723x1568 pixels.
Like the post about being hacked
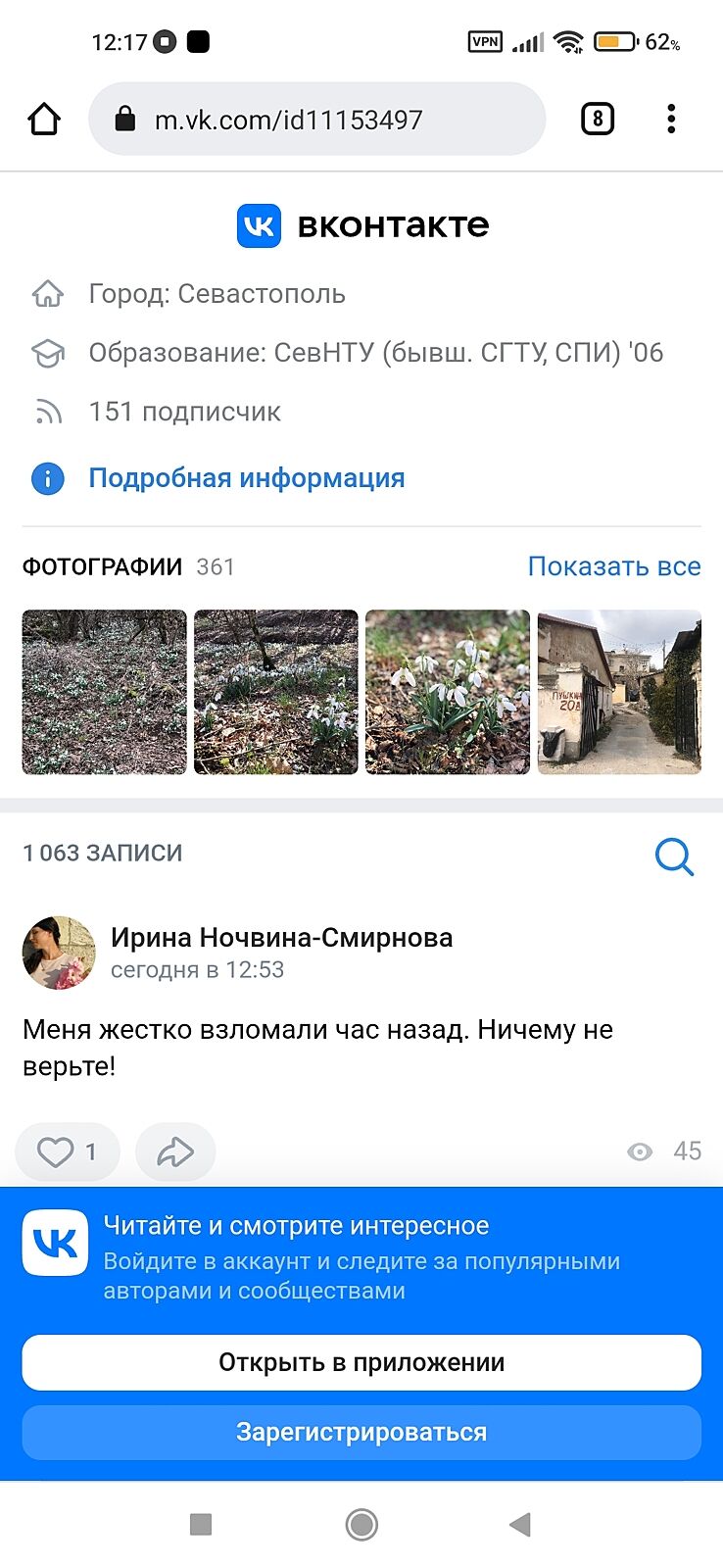[67, 1151]
